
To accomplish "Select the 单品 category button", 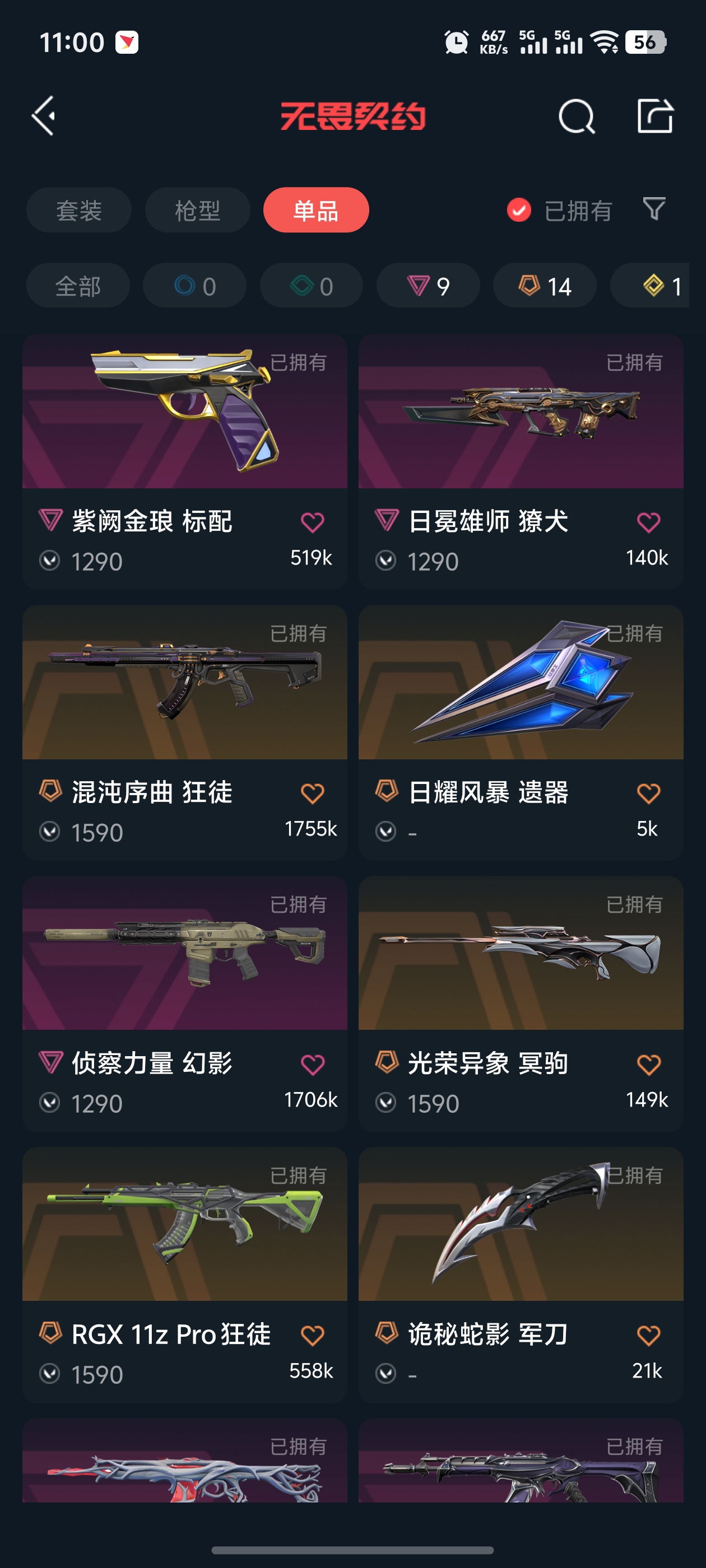I will (x=315, y=210).
